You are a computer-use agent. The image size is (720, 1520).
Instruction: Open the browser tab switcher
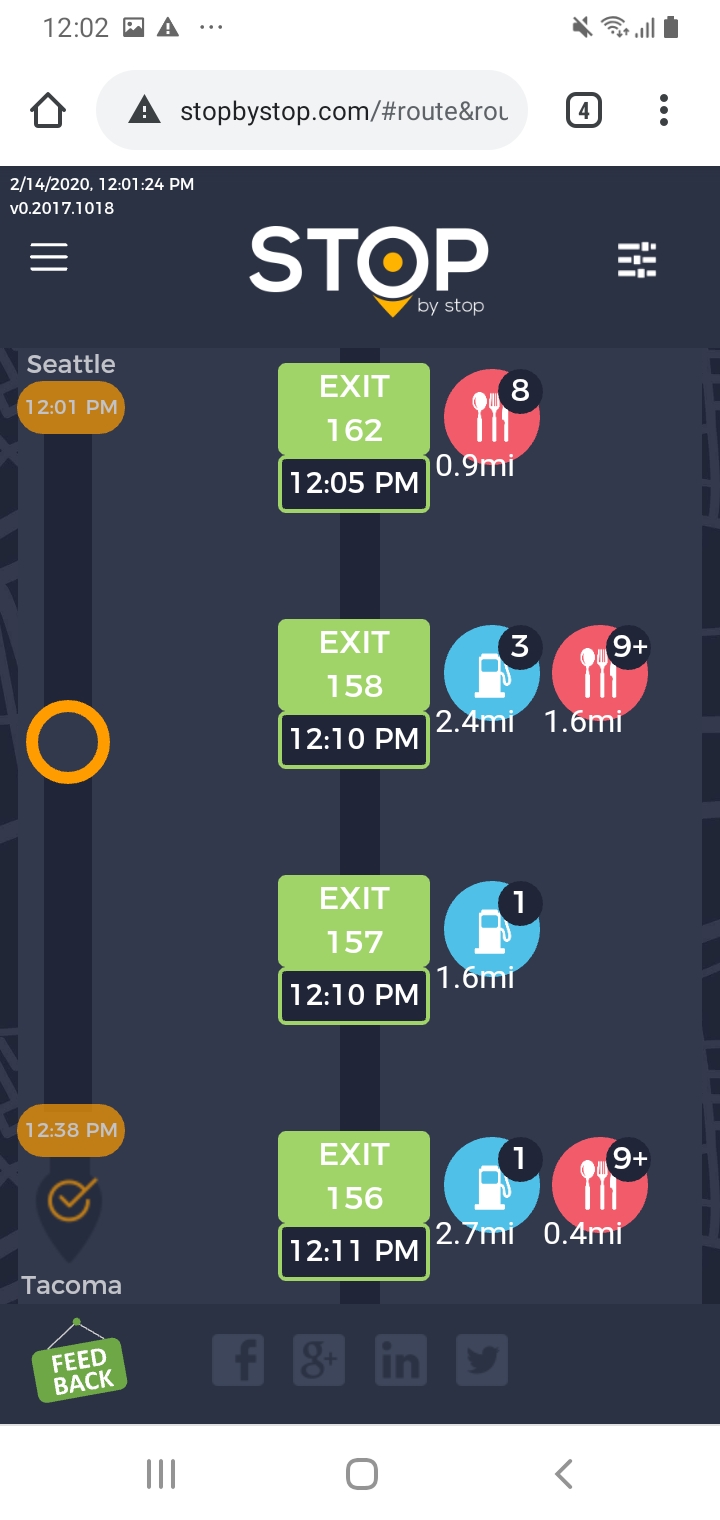[584, 110]
